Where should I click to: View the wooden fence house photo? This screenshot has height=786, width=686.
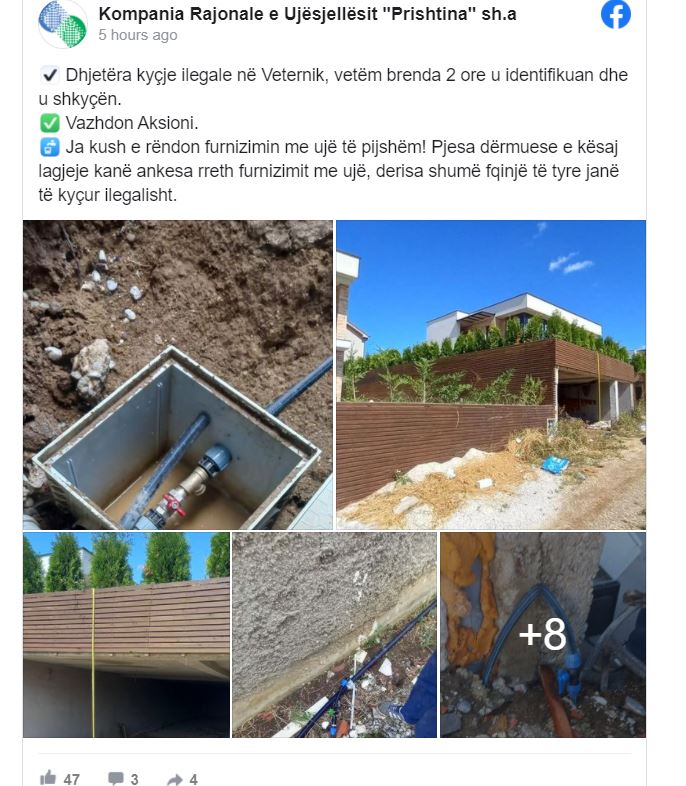coord(490,375)
